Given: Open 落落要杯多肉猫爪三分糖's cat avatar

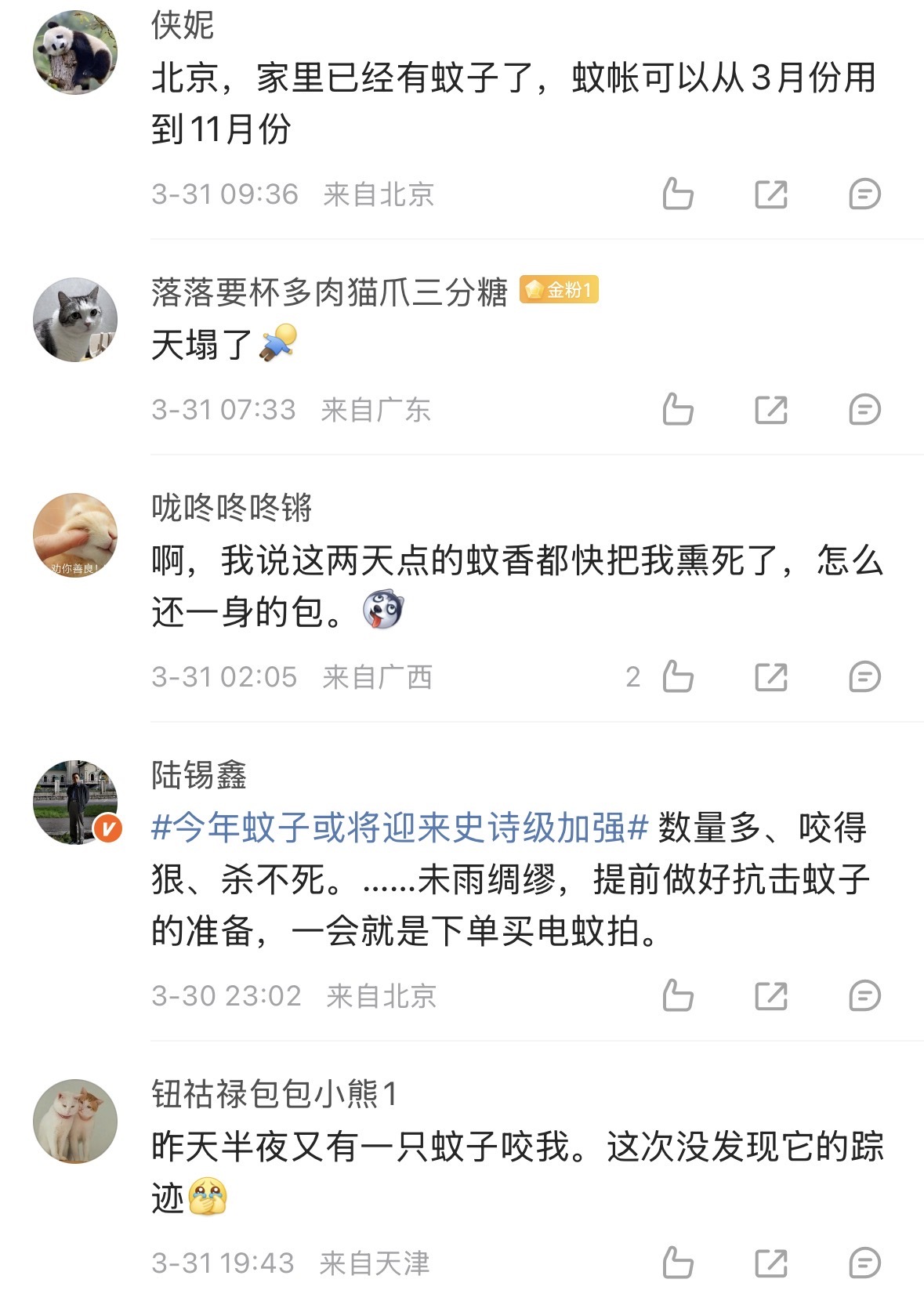Looking at the screenshot, I should pos(74,319).
